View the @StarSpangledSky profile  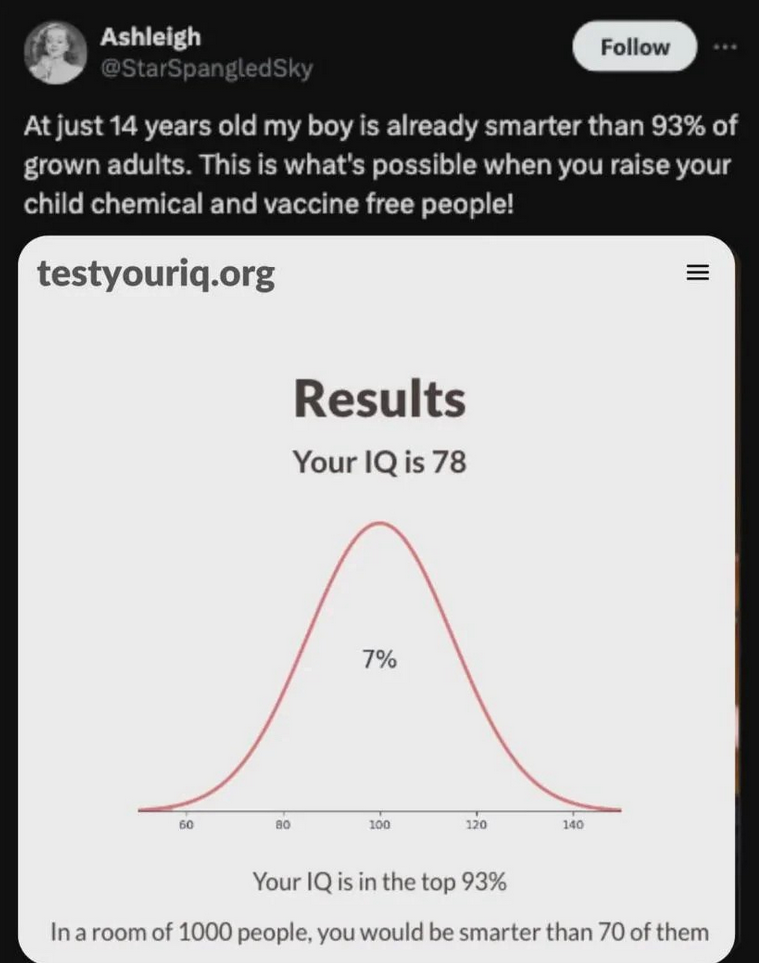206,68
